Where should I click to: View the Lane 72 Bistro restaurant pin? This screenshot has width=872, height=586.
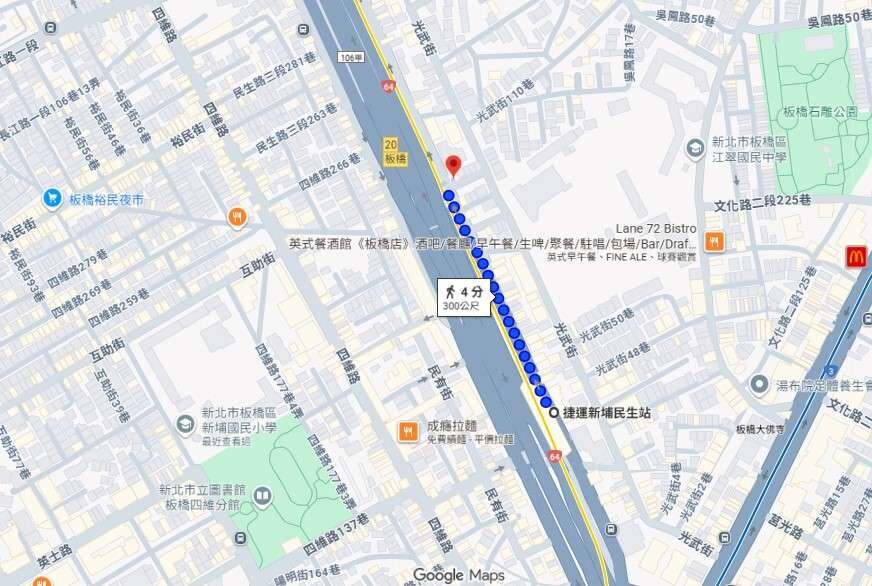click(714, 241)
